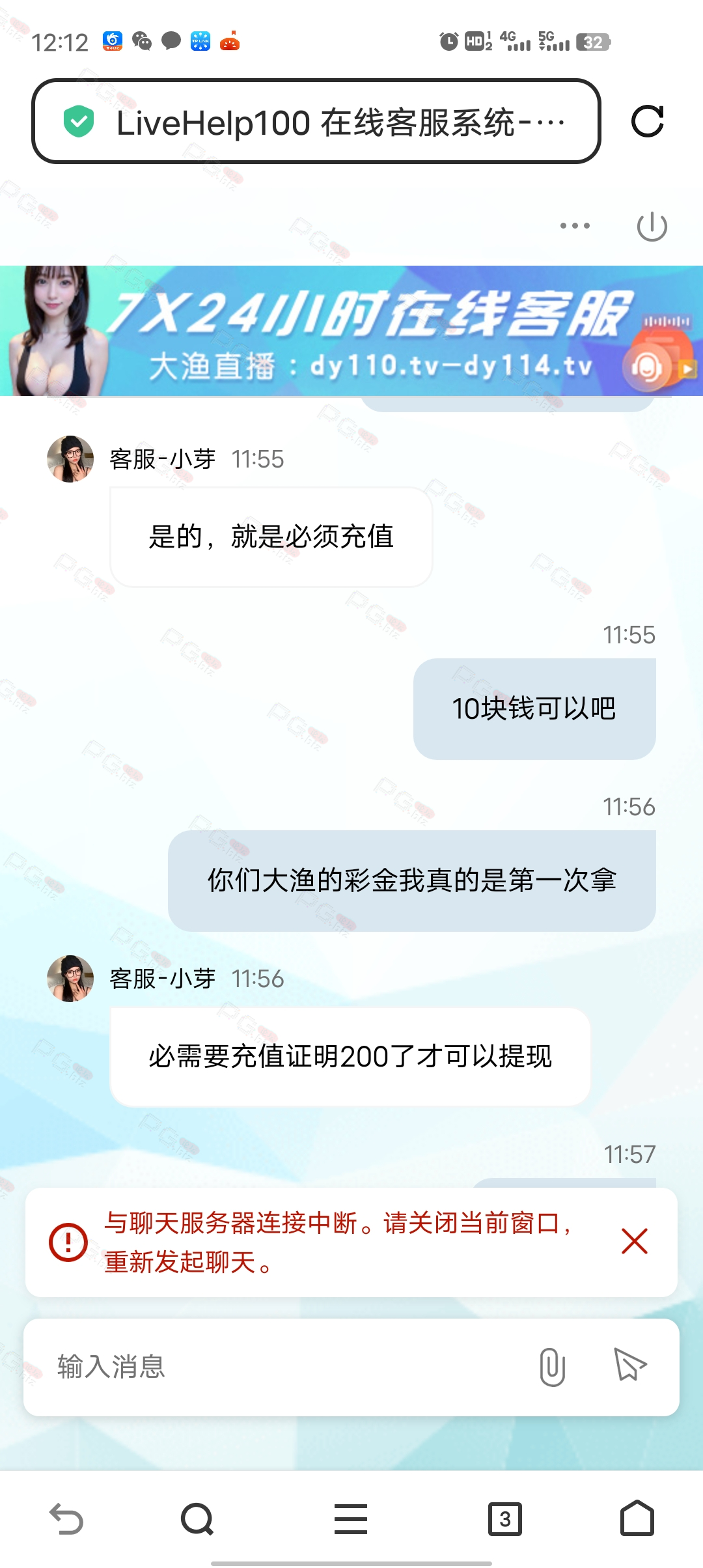Send the message with the arrow icon
Viewport: 703px width, 1568px height.
coord(629,1365)
